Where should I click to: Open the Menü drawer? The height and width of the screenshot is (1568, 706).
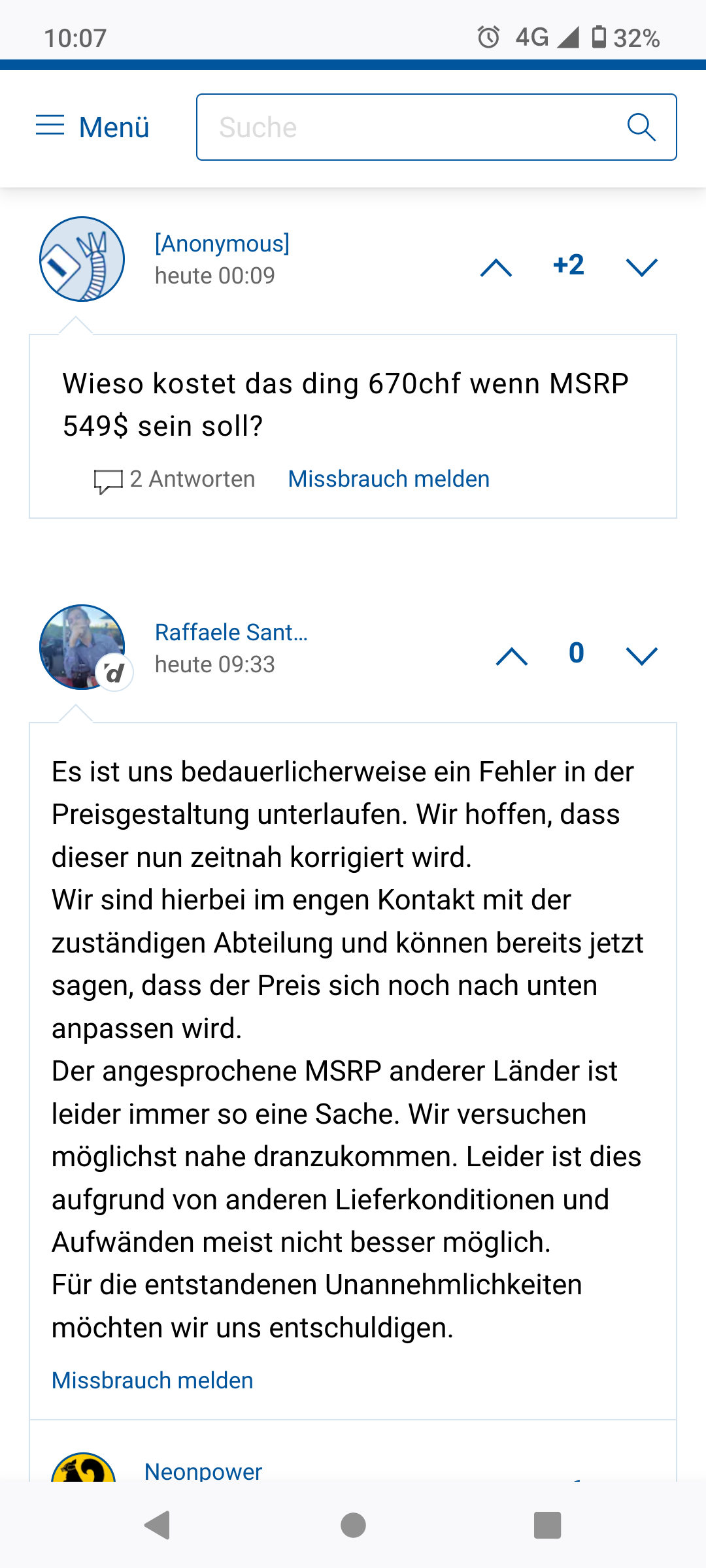tap(92, 127)
